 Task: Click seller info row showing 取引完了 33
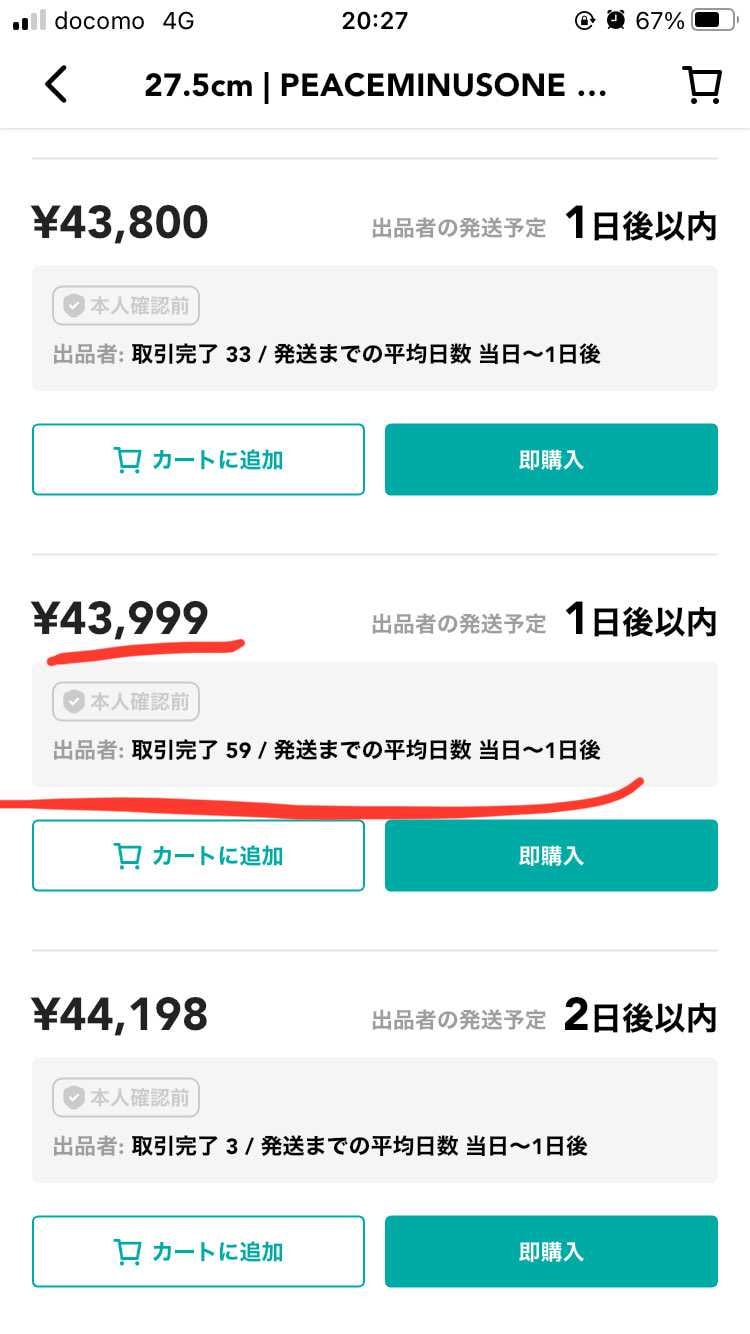326,355
